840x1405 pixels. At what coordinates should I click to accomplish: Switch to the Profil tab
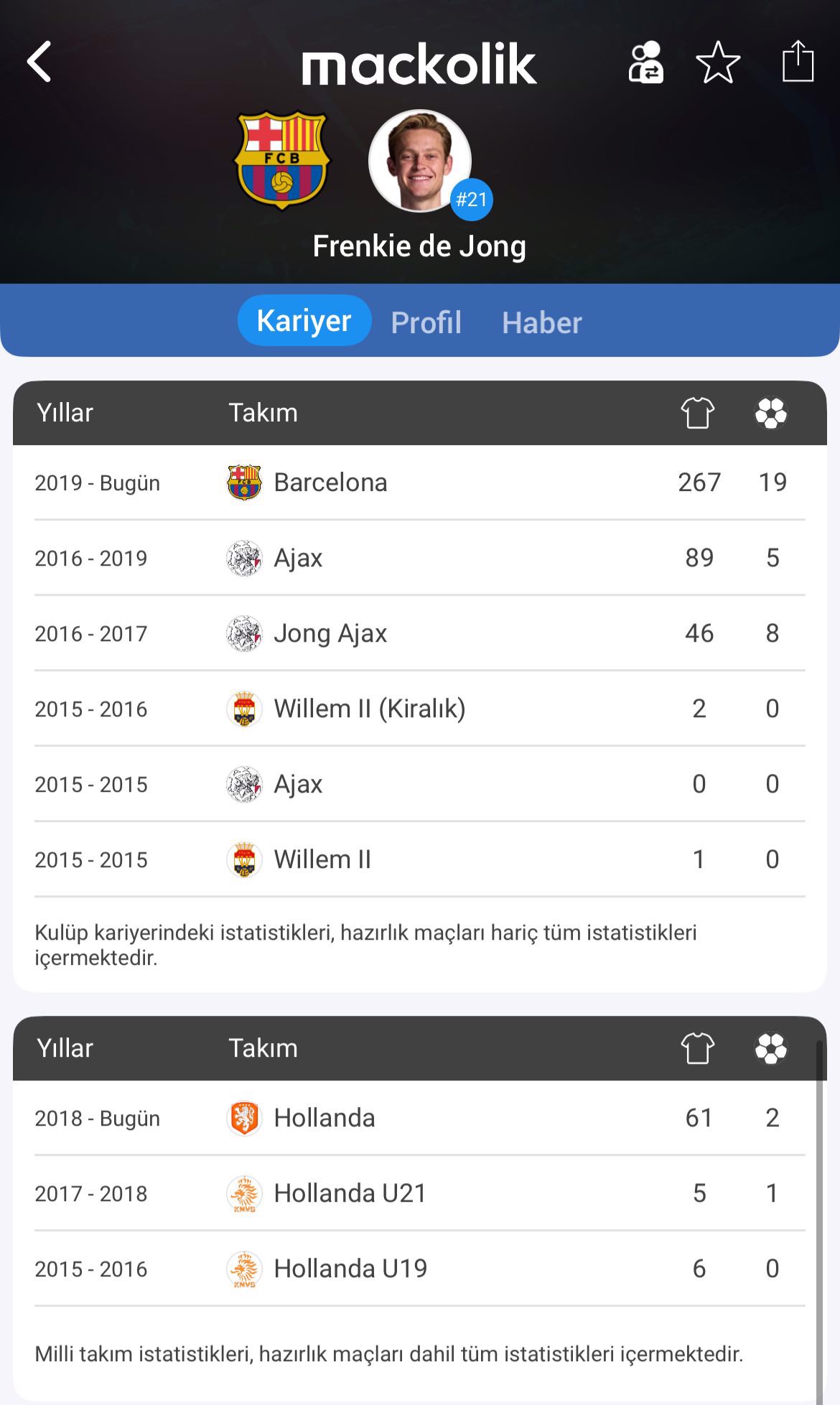tap(426, 322)
